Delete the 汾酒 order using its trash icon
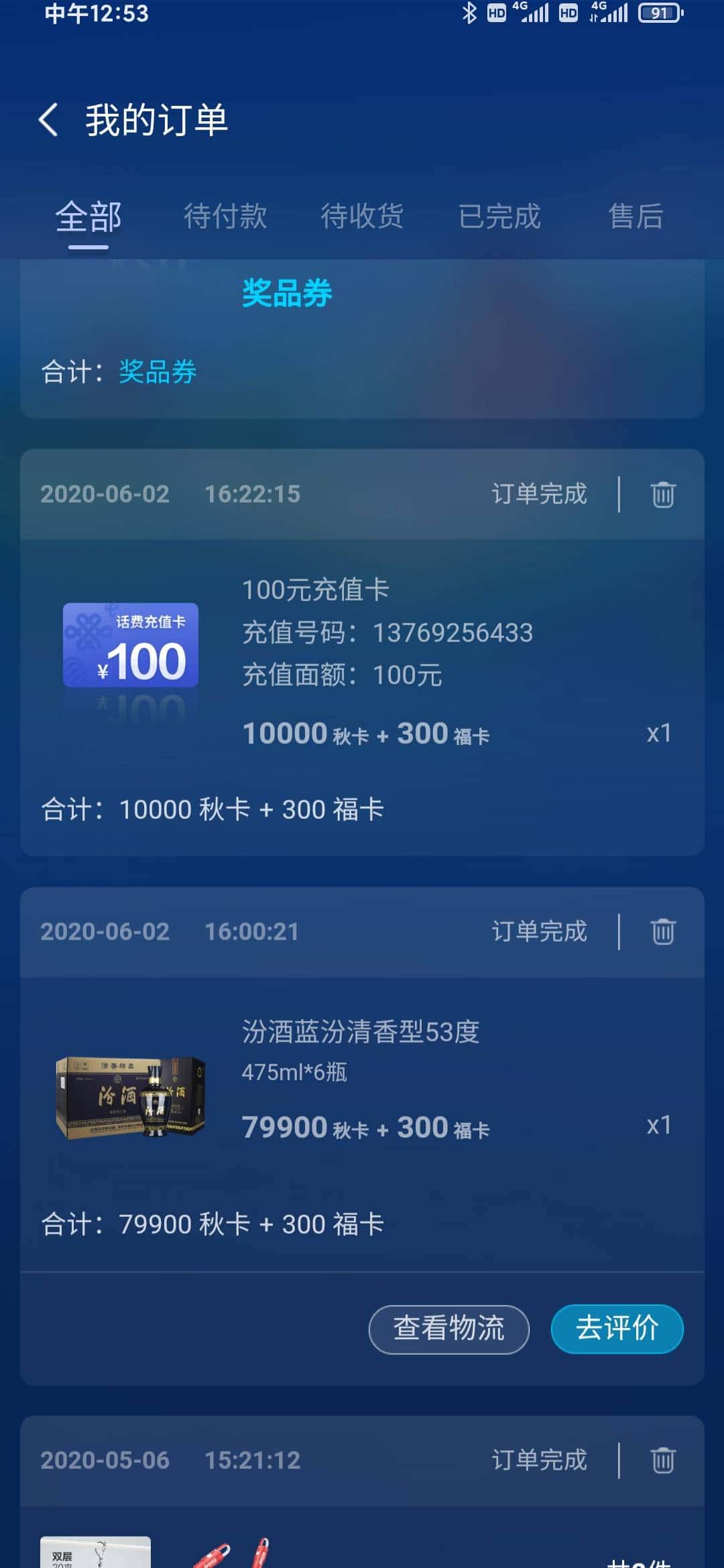724x1568 pixels. (662, 931)
